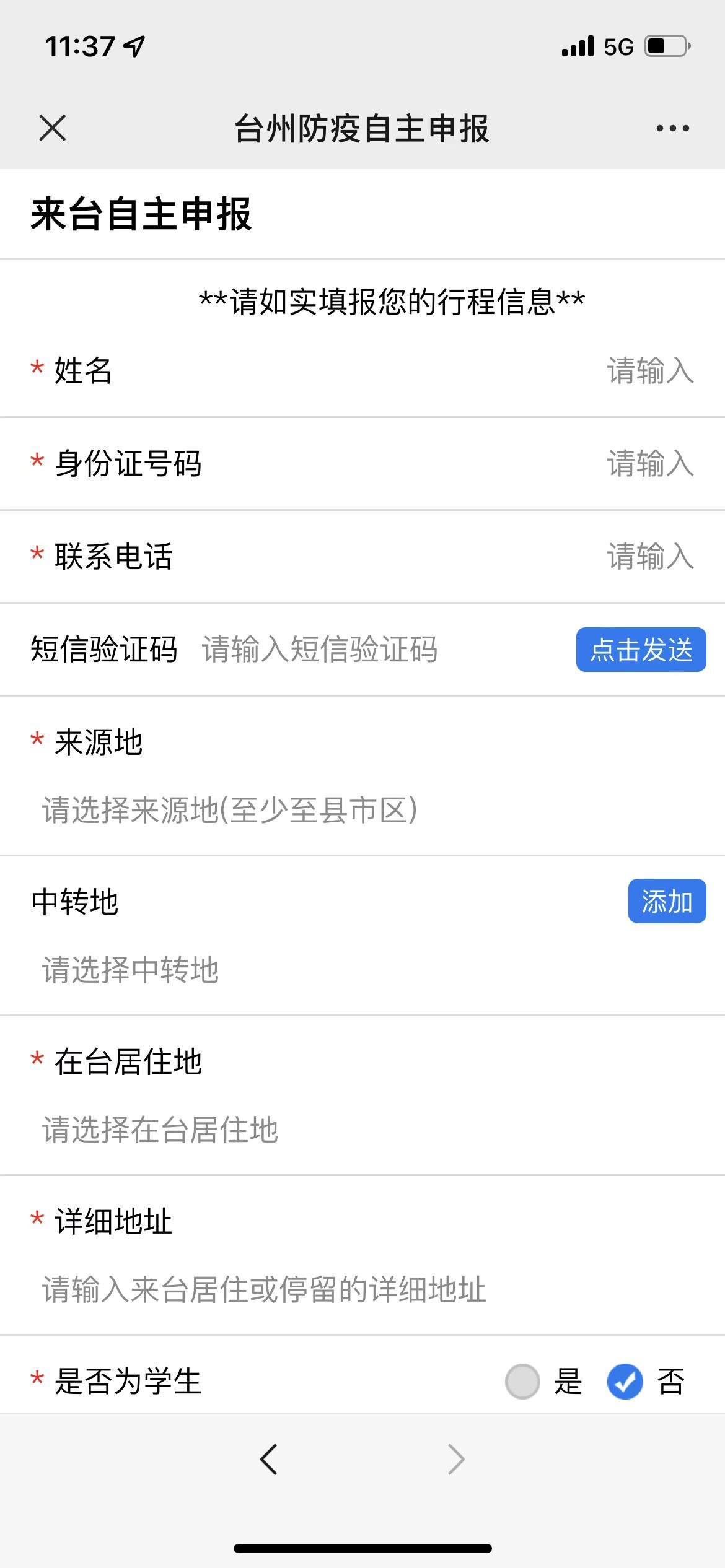Tap the 姓名 input field
This screenshot has width=725, height=1568.
[x=649, y=371]
